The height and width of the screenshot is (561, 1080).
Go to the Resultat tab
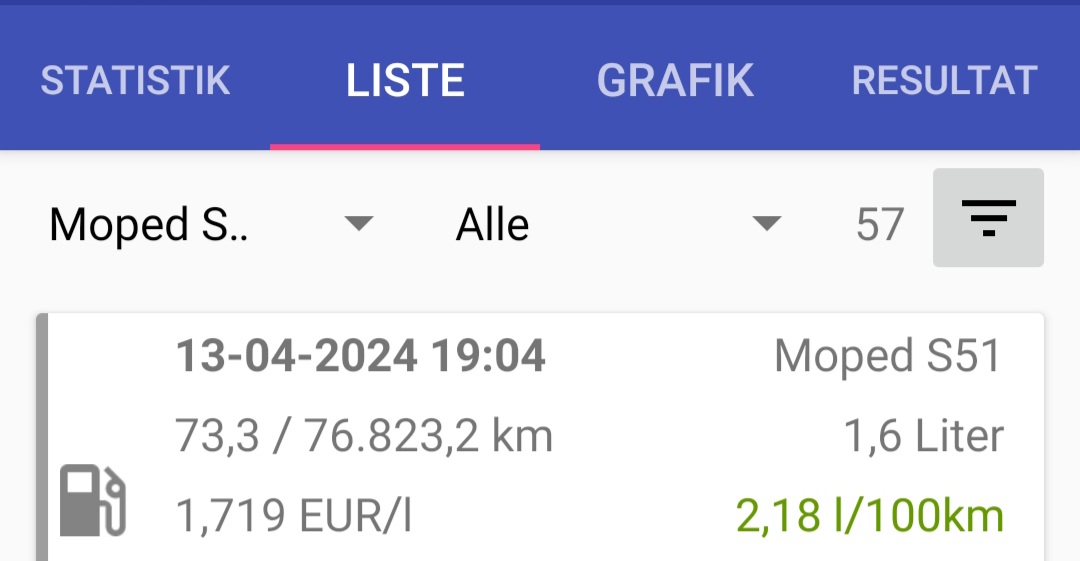click(x=944, y=81)
